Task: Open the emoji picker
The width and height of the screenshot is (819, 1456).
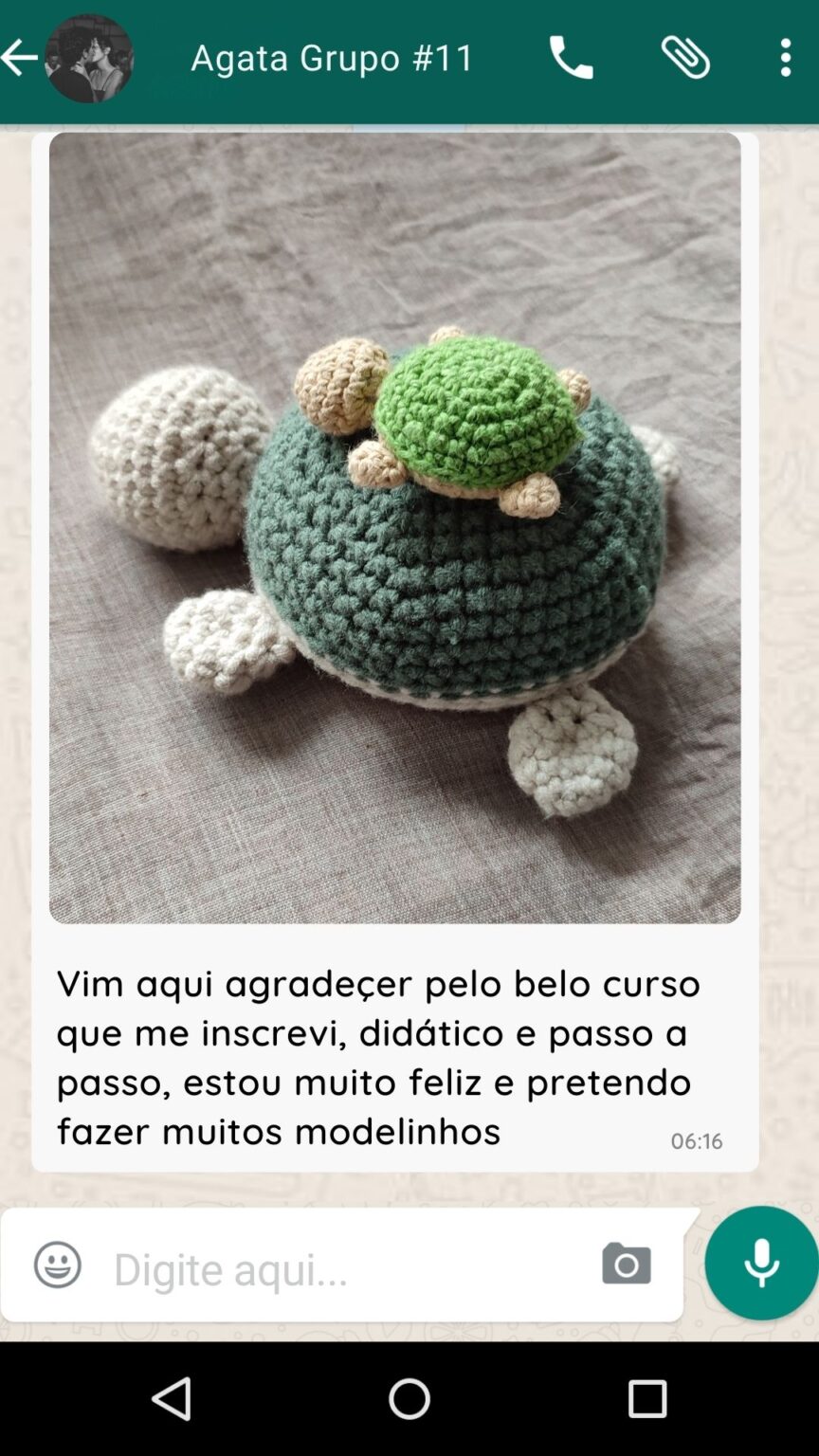Action: [x=57, y=1265]
